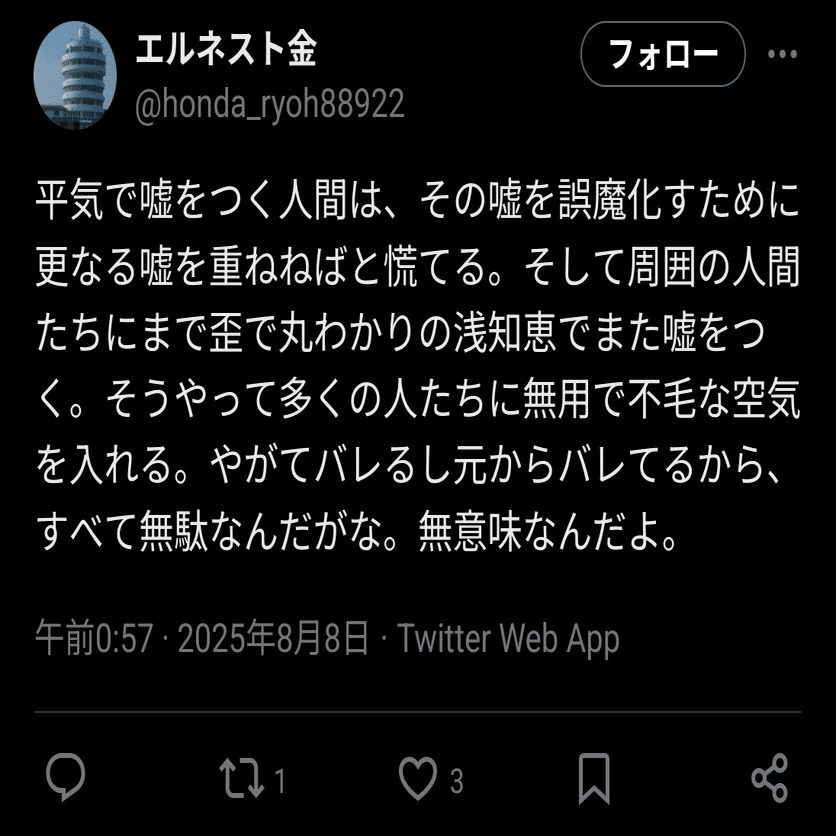836x836 pixels.
Task: Open the @honda_ryoh88922 profile handle
Action: (x=270, y=103)
